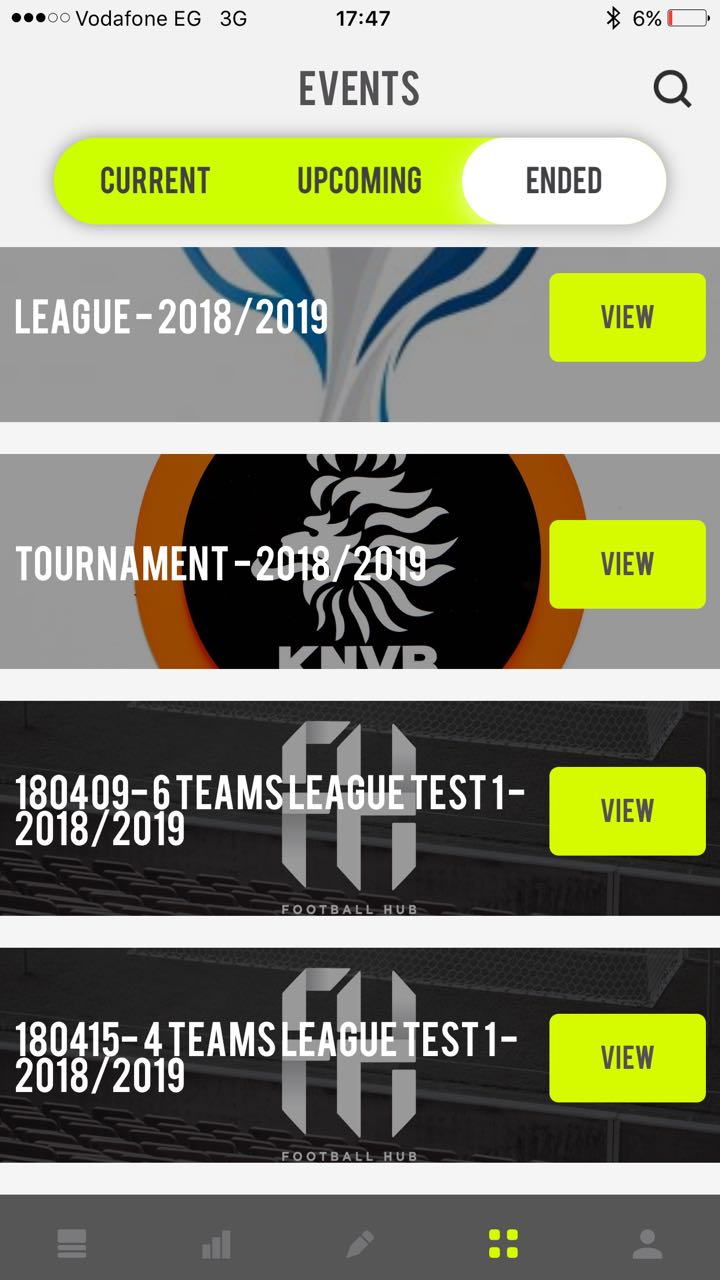The width and height of the screenshot is (720, 1280).
Task: Open the events grid tab
Action: point(503,1244)
